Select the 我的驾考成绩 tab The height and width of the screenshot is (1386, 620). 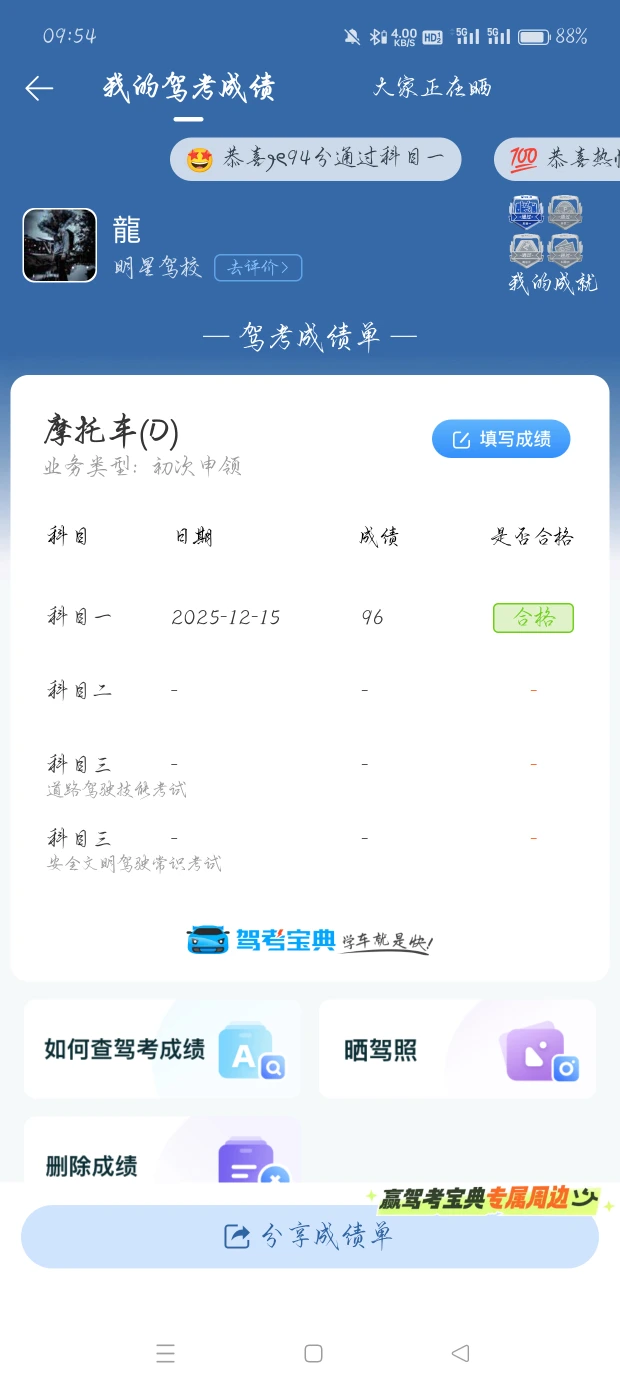[188, 88]
